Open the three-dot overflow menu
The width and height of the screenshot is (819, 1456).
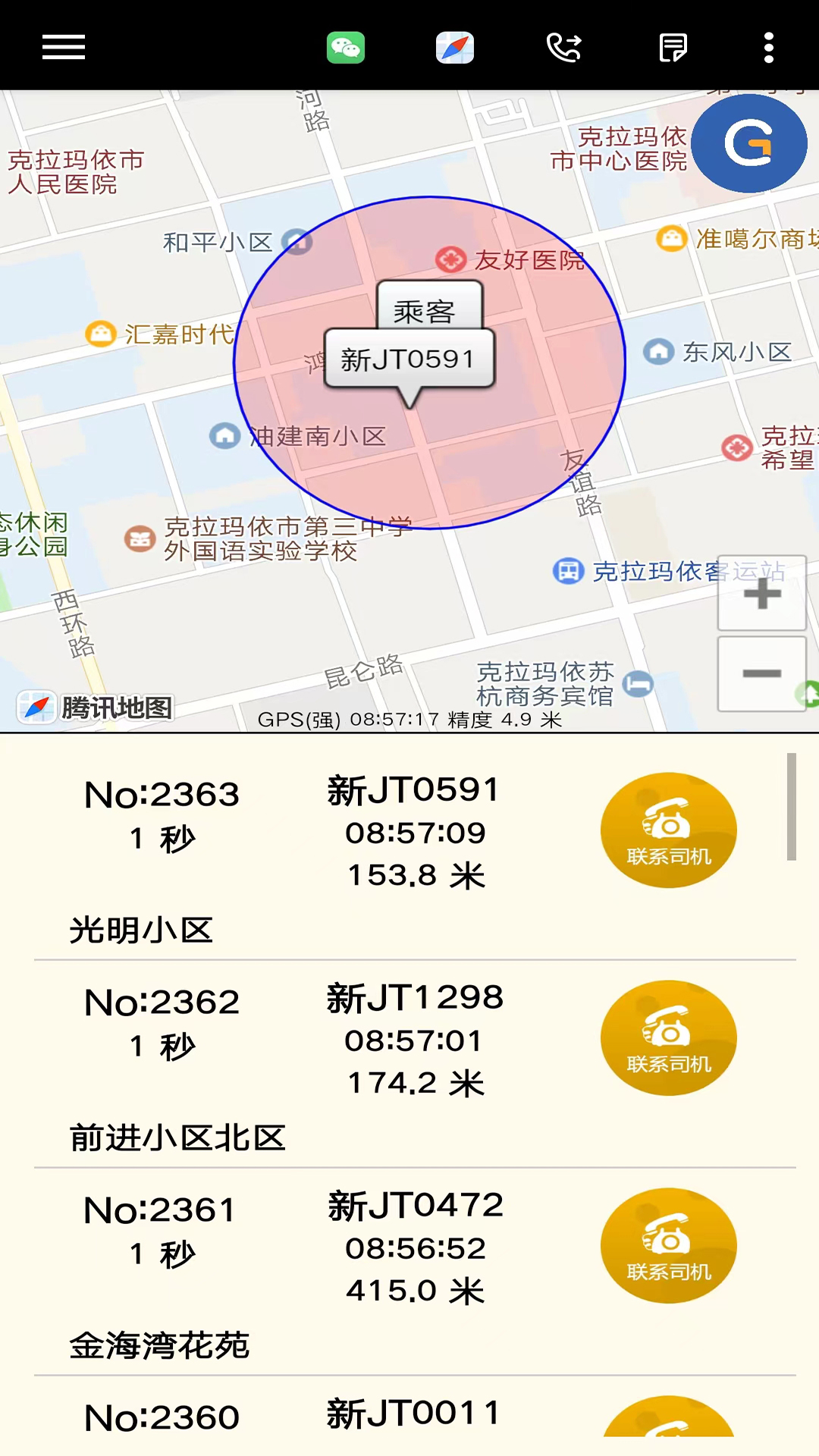click(x=768, y=47)
